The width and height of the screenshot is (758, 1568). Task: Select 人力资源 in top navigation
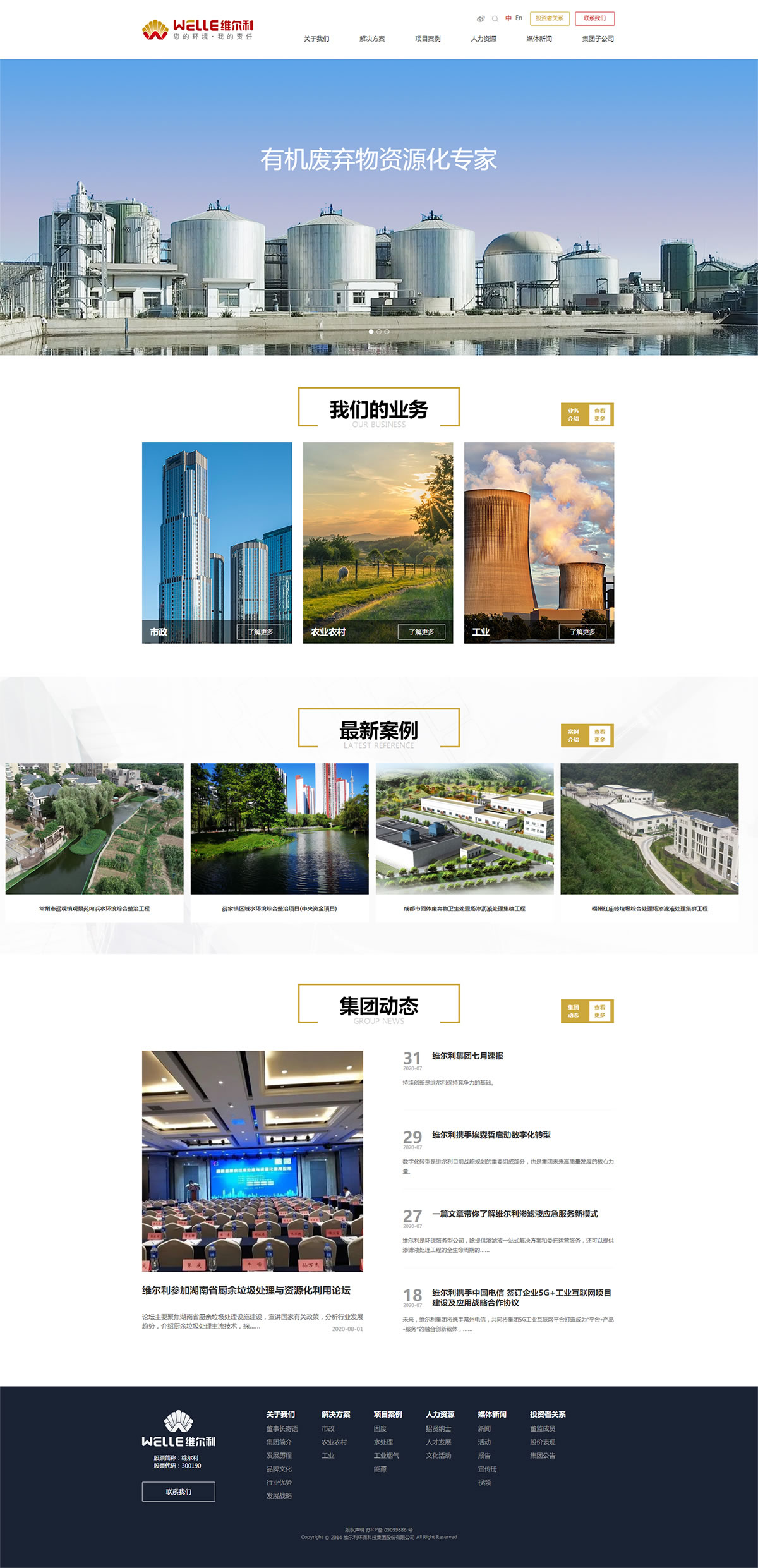pyautogui.click(x=483, y=39)
